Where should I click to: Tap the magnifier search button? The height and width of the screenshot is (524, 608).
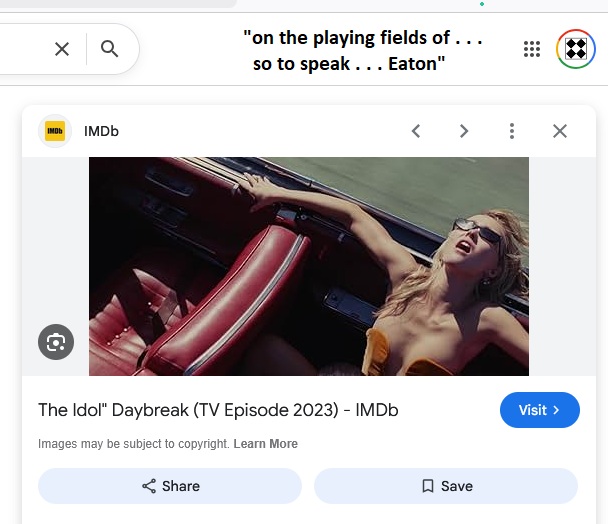(109, 49)
